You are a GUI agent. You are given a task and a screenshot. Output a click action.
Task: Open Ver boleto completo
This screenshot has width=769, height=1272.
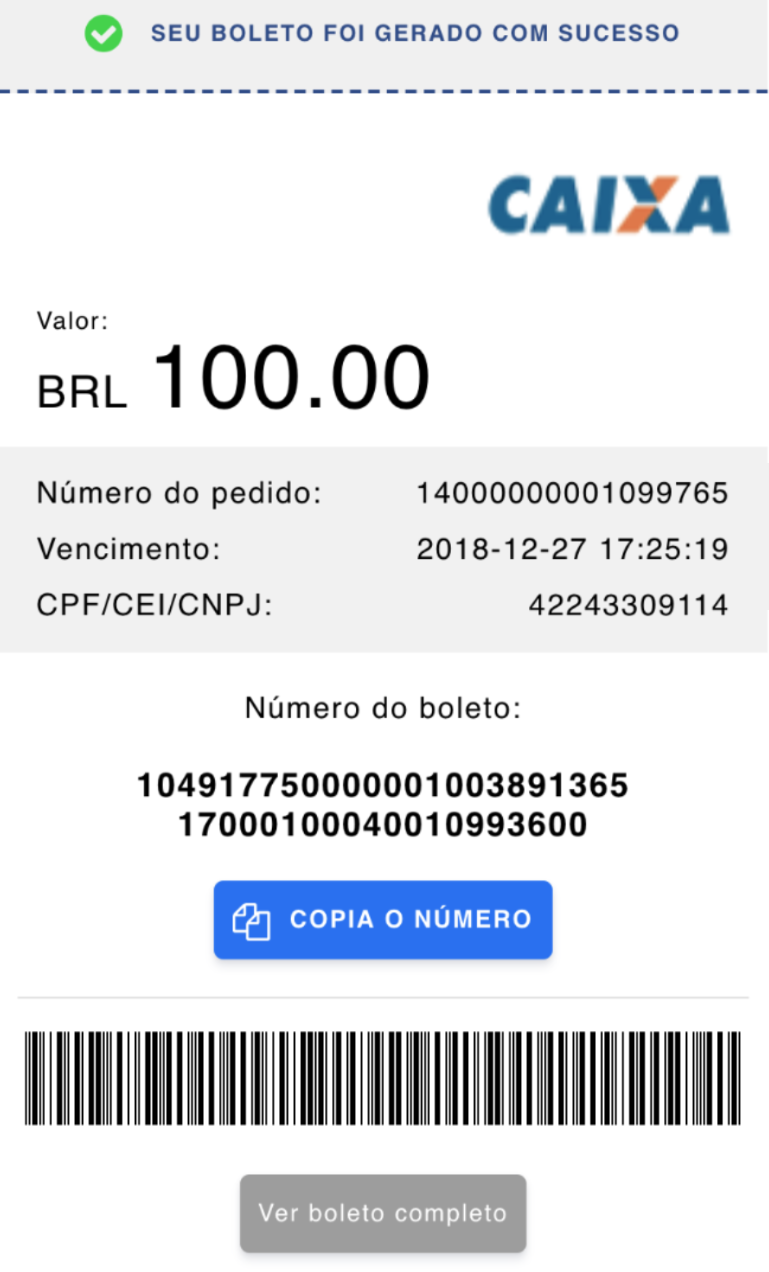383,1213
